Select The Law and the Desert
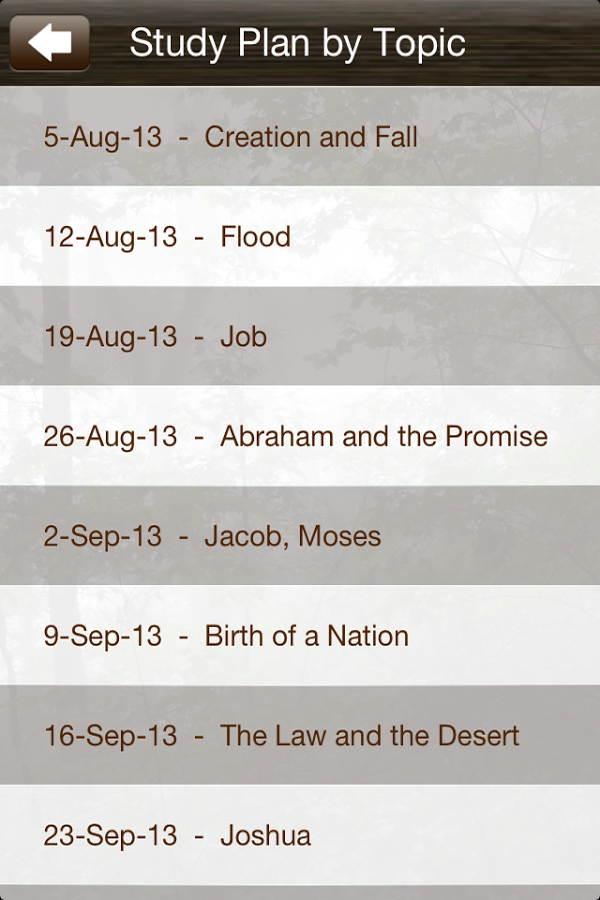600x900 pixels. 300,736
